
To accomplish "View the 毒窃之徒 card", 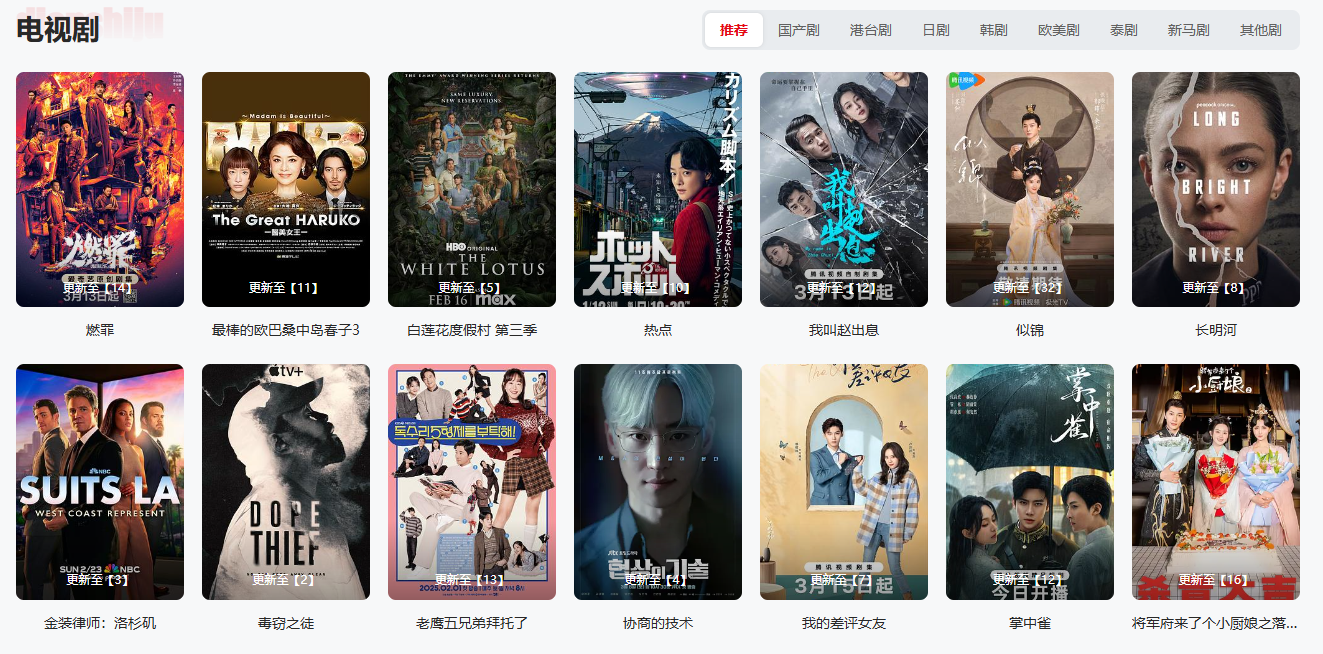I will point(286,481).
